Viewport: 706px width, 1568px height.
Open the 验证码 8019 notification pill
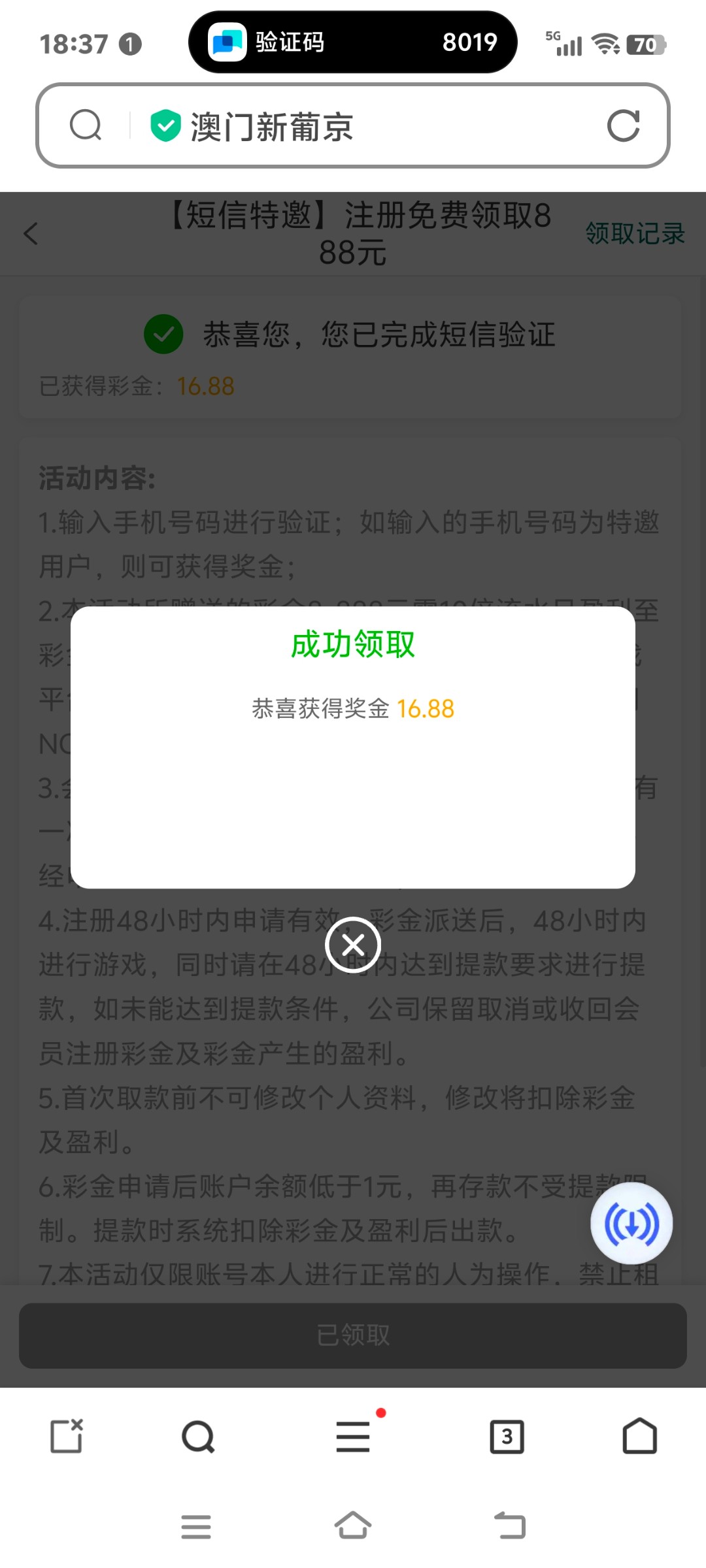(x=353, y=42)
